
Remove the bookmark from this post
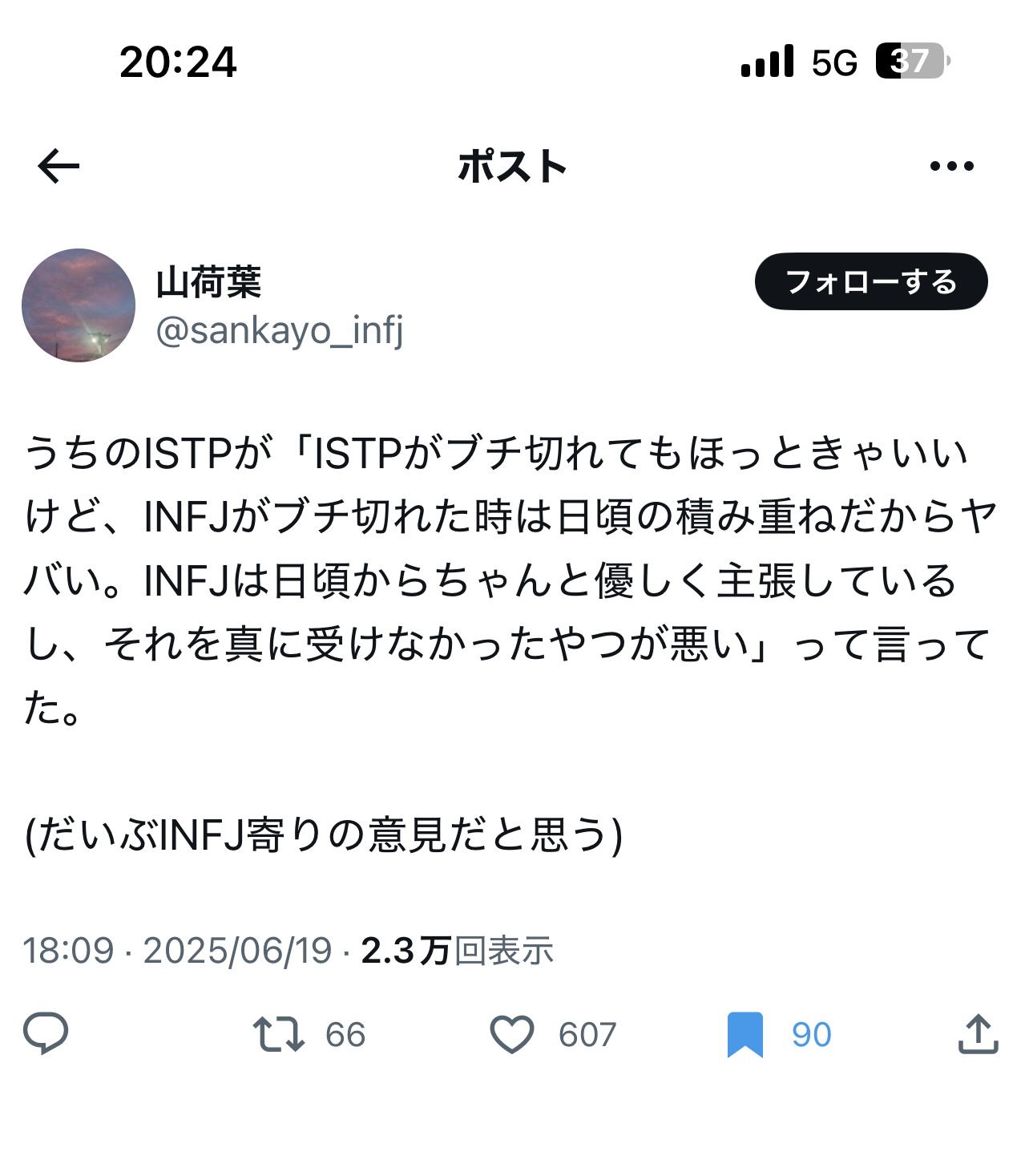tap(745, 1034)
